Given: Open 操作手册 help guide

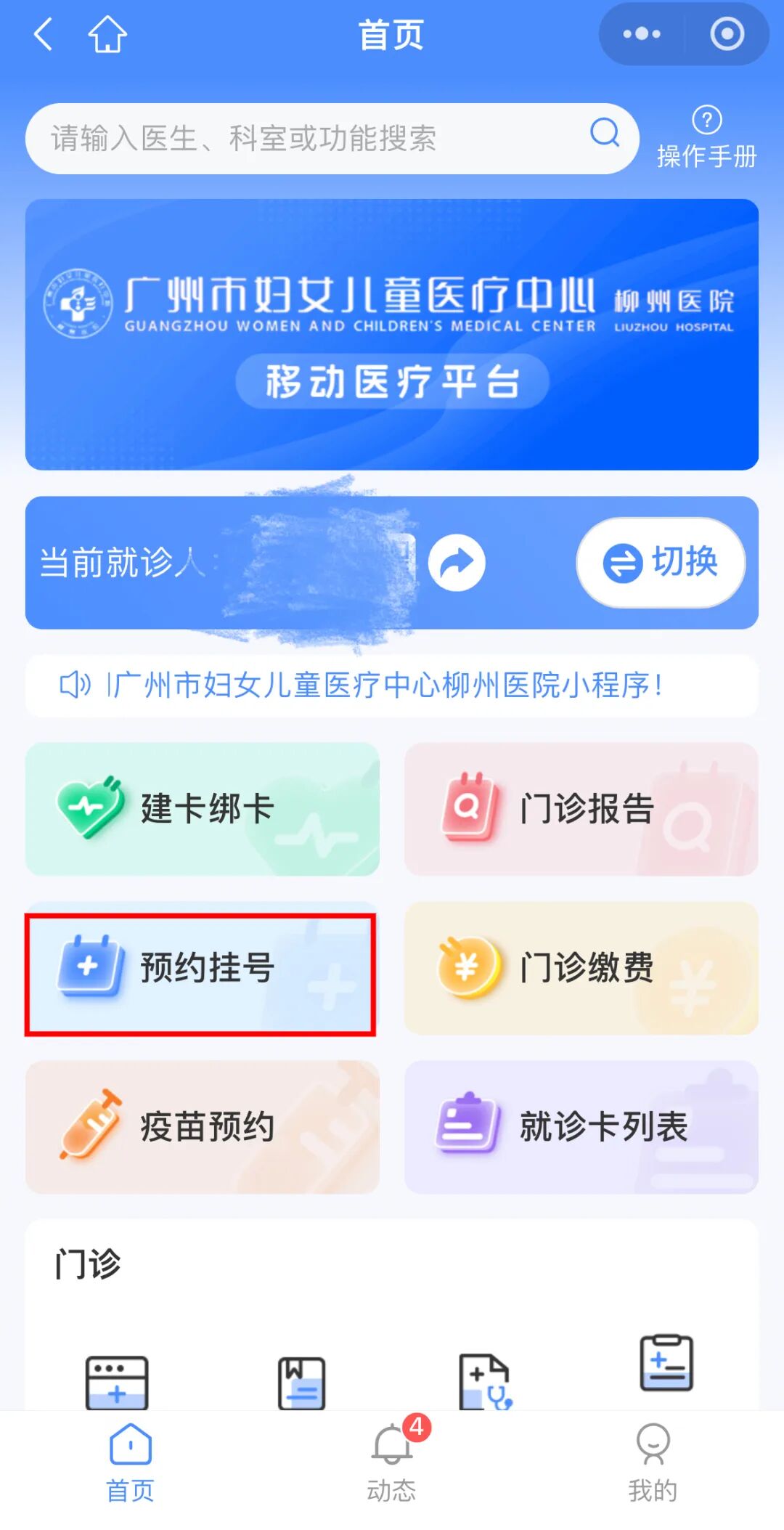Looking at the screenshot, I should 706,138.
